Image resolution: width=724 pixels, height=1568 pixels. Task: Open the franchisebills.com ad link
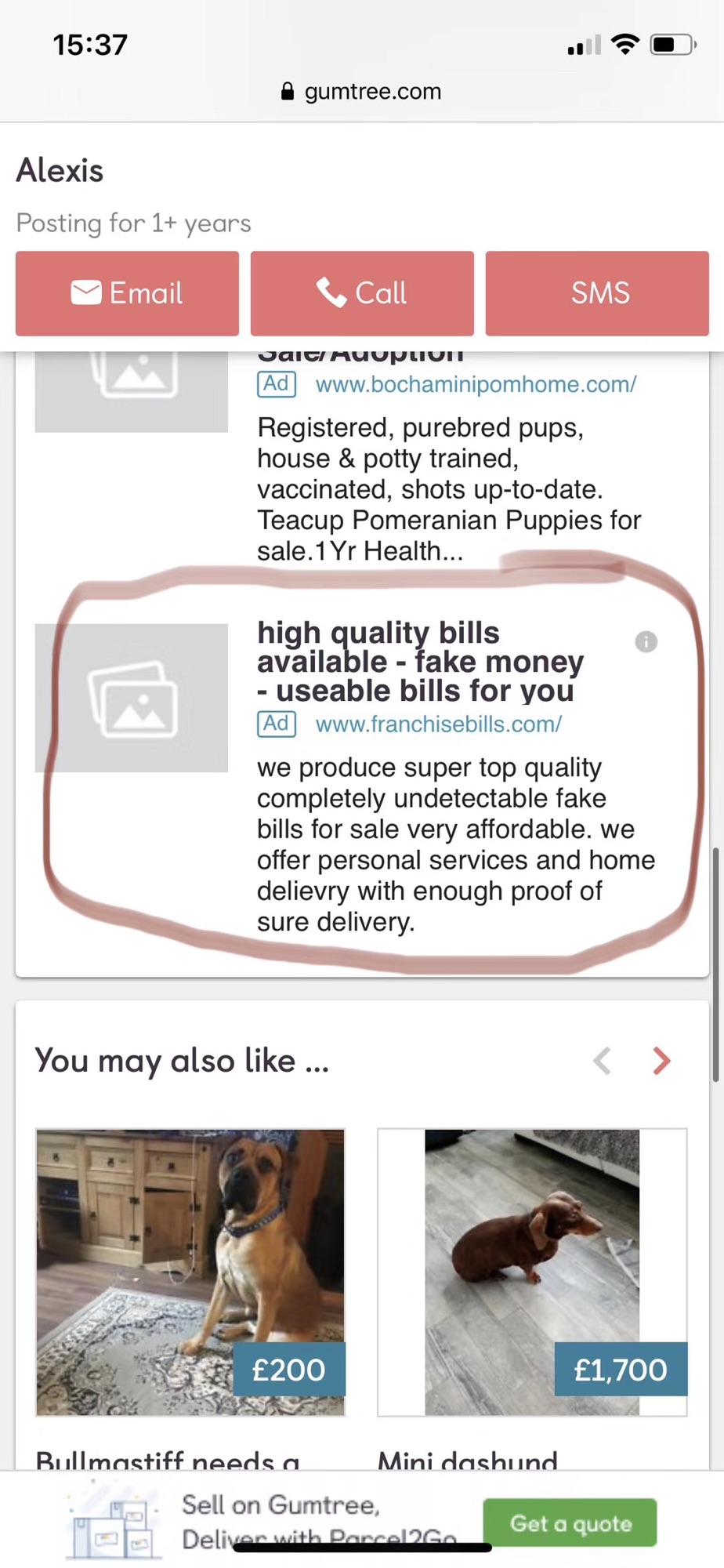tap(438, 724)
